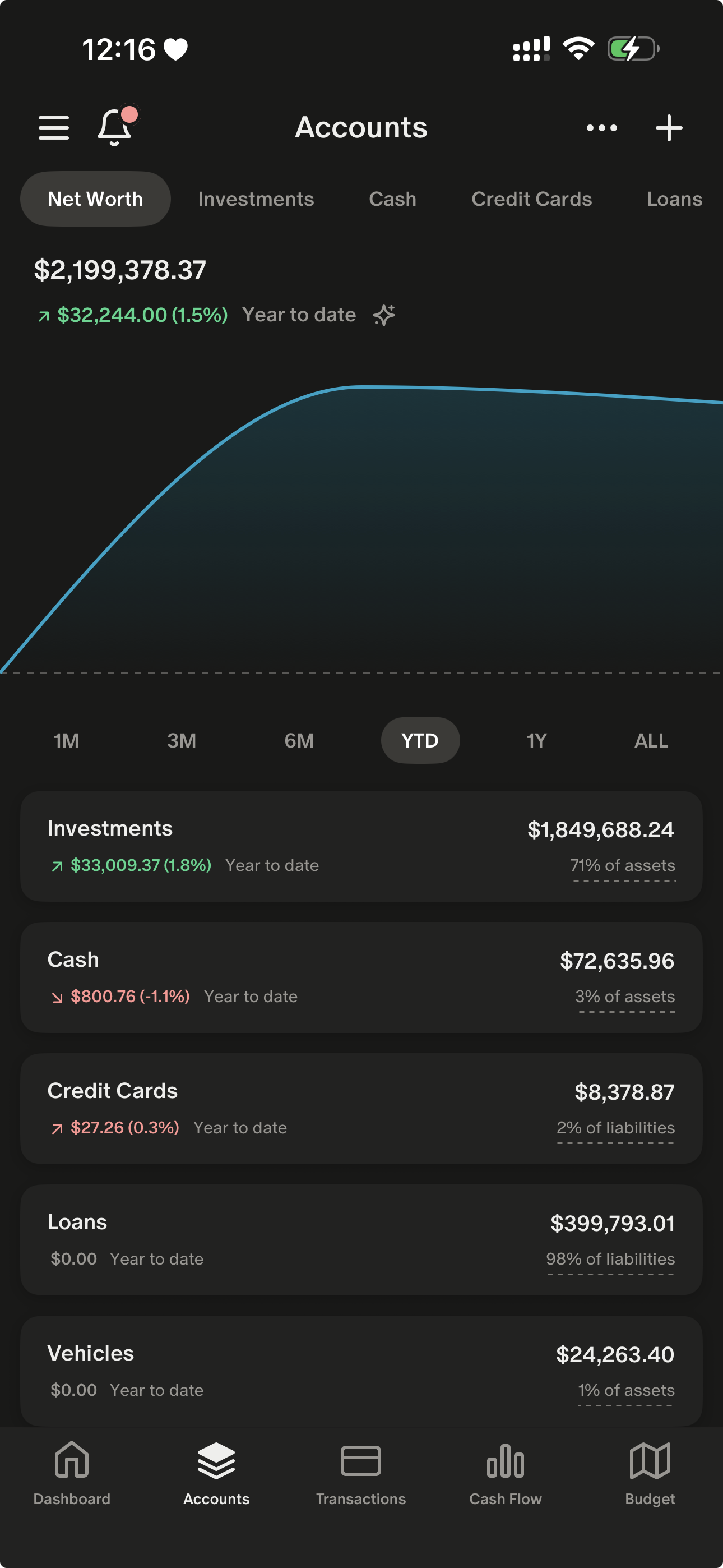The height and width of the screenshot is (1568, 723).
Task: Show the ALL time chart range
Action: pos(651,740)
